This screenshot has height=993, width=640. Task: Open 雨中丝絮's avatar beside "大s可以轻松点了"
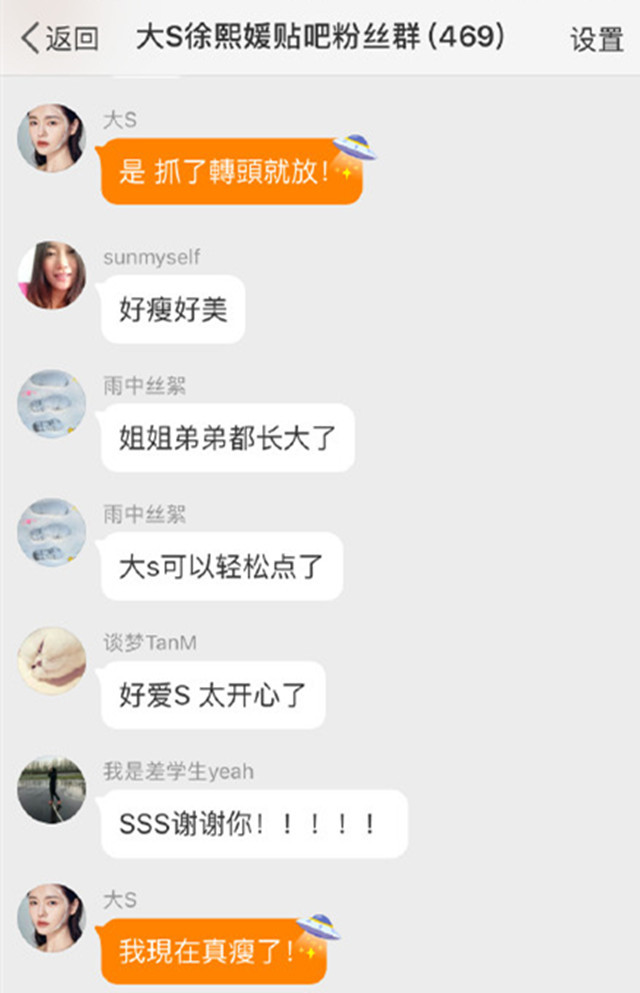pyautogui.click(x=52, y=531)
